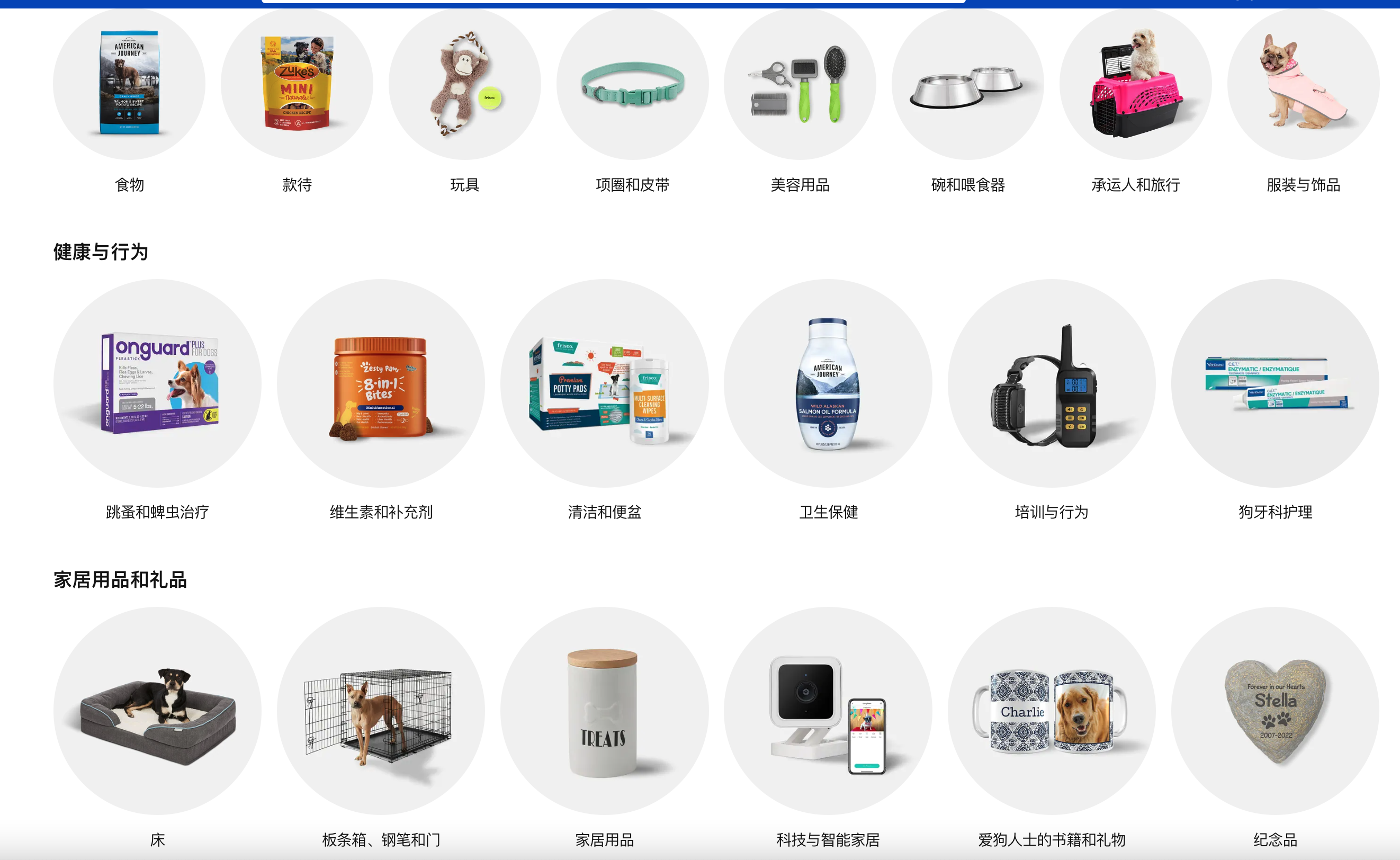Select the 款待 category tile
Viewport: 1400px width, 860px height.
point(297,84)
